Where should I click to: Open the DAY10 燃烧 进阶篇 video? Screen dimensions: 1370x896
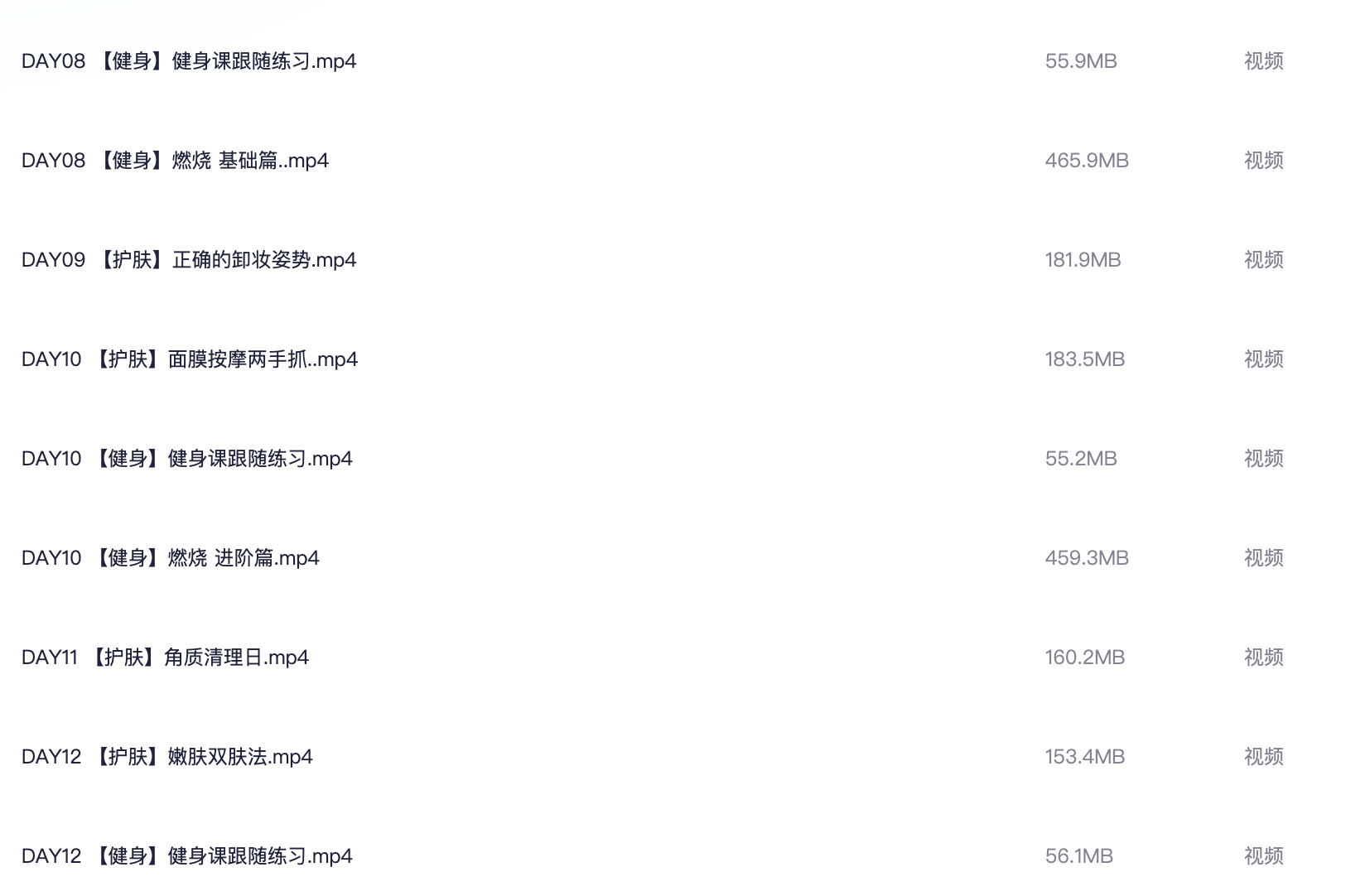171,558
